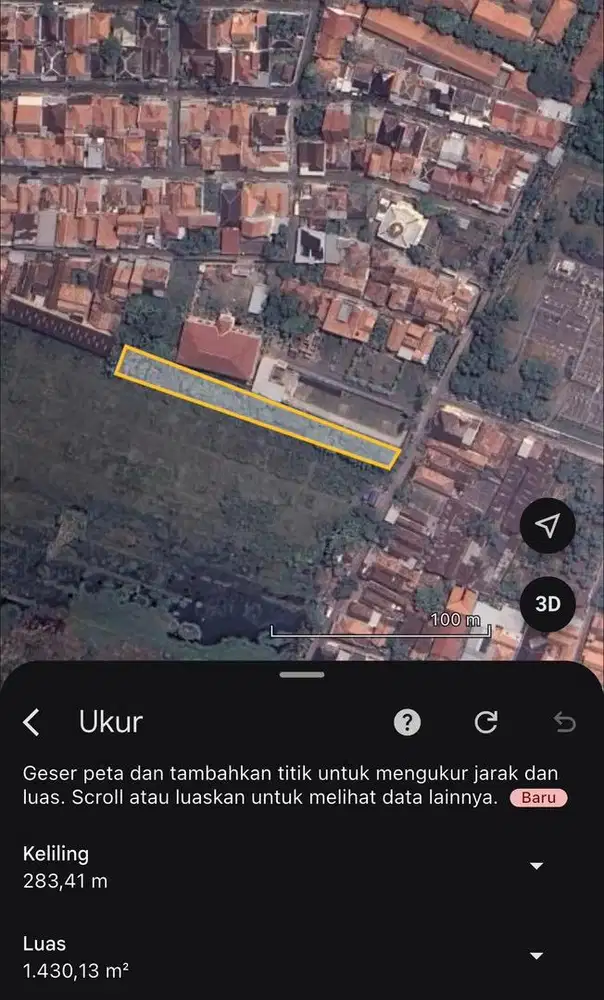Go back from the Ukur panel
This screenshot has height=1000, width=604.
(x=32, y=722)
